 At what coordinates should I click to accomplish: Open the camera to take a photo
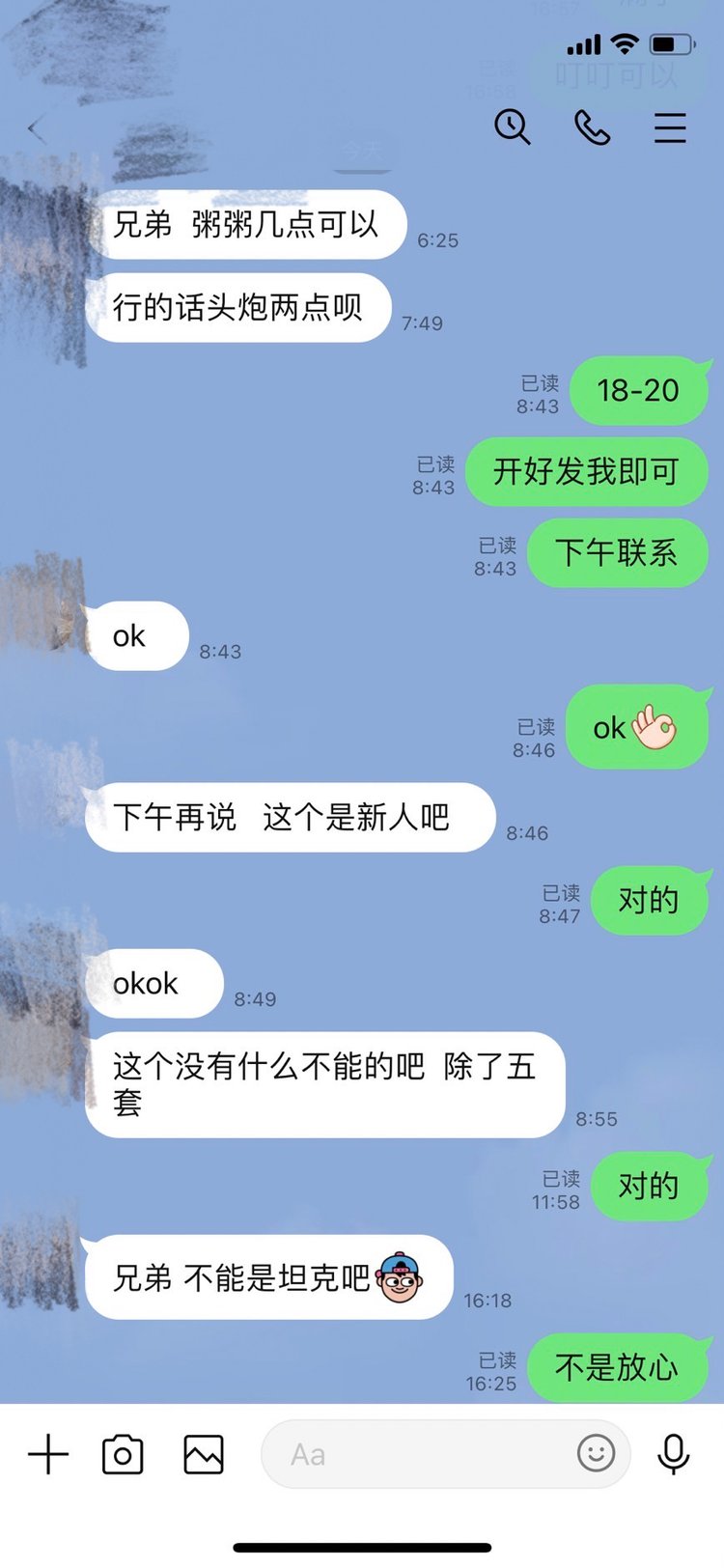point(123,1454)
